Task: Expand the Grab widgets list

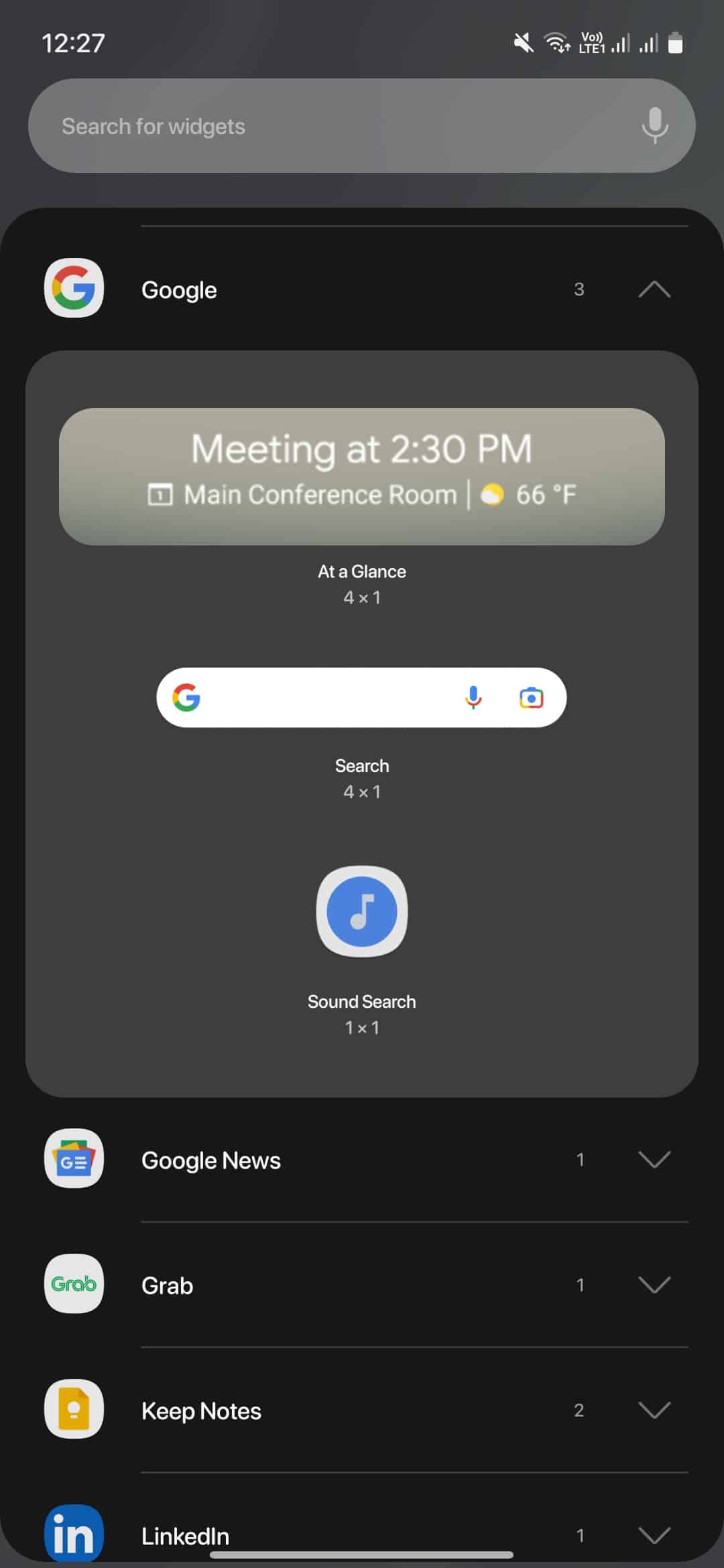Action: pyautogui.click(x=654, y=1285)
